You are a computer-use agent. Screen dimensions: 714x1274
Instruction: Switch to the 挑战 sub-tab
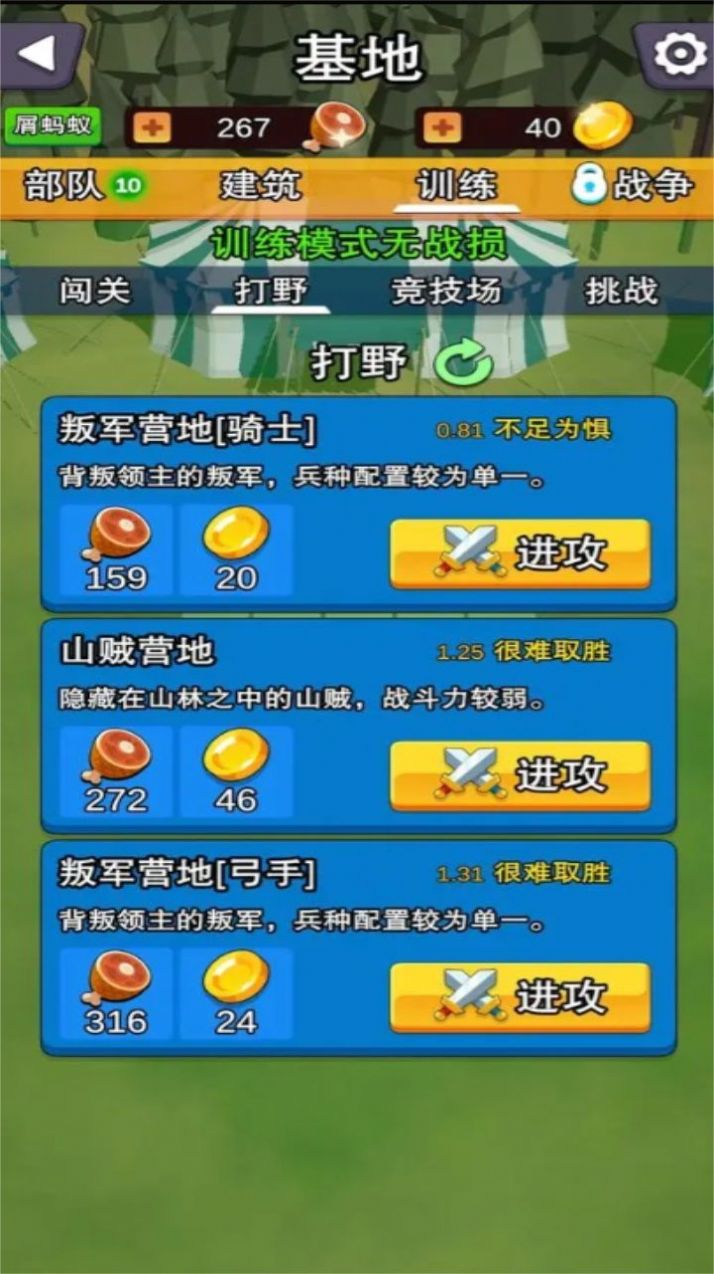622,291
